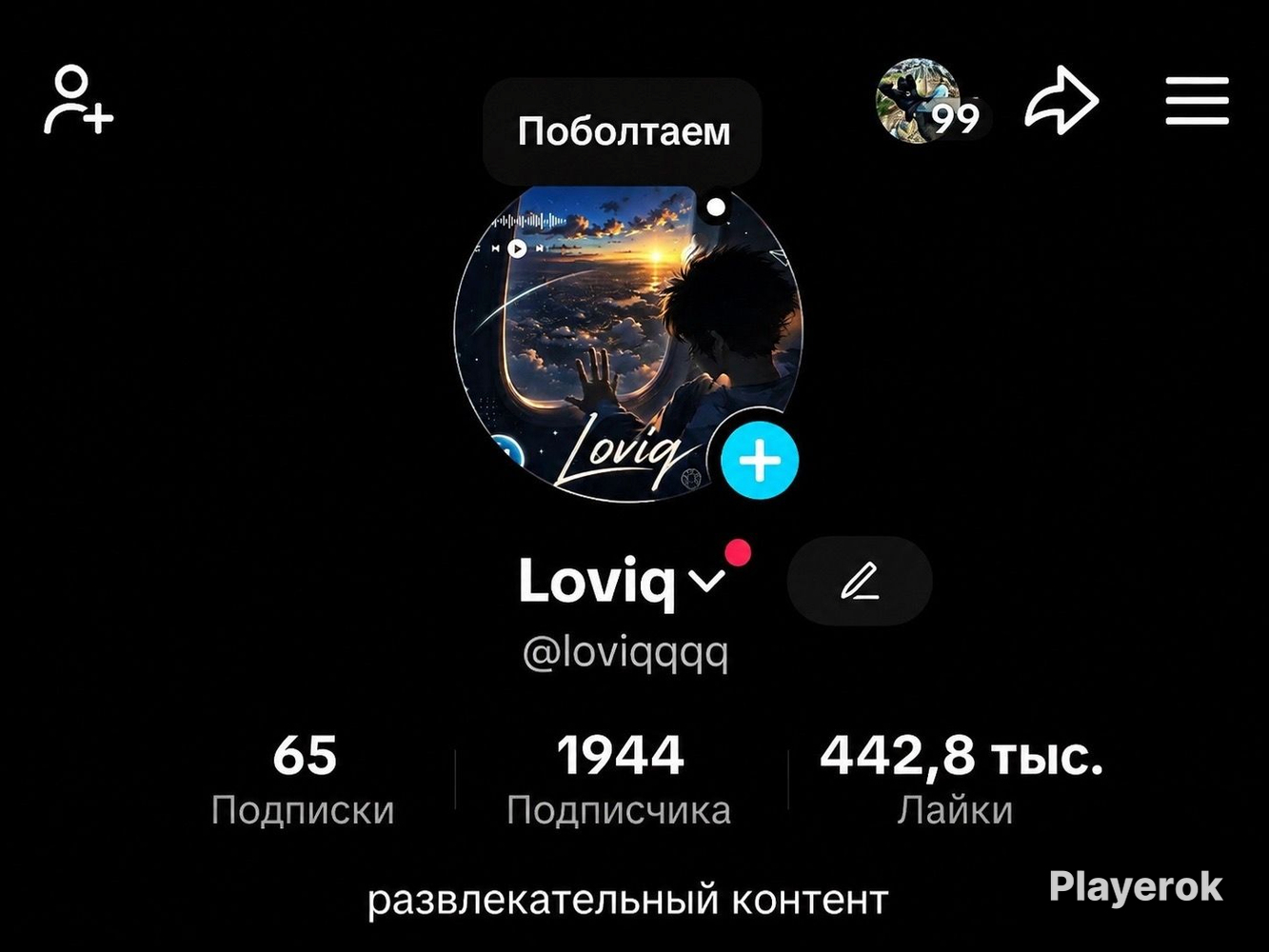The image size is (1269, 952).
Task: Edit the profile with pencil button
Action: pos(860,581)
